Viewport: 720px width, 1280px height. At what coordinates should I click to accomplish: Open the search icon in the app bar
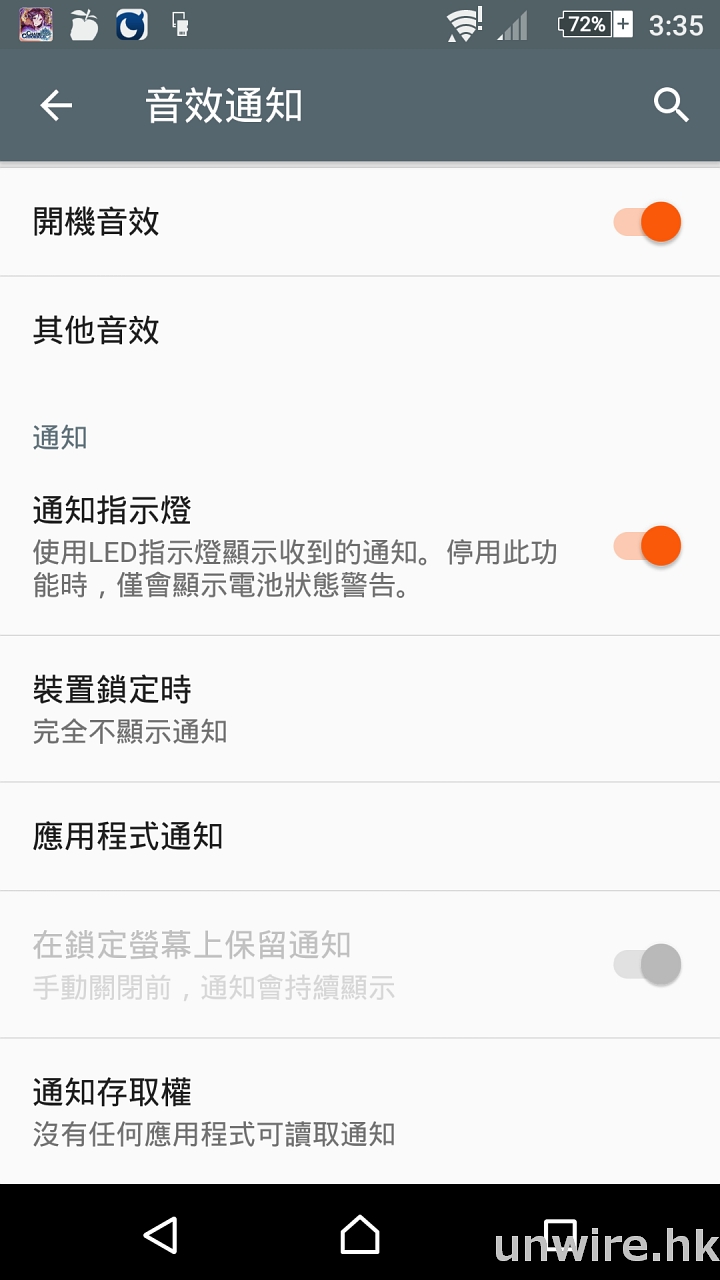[x=671, y=105]
